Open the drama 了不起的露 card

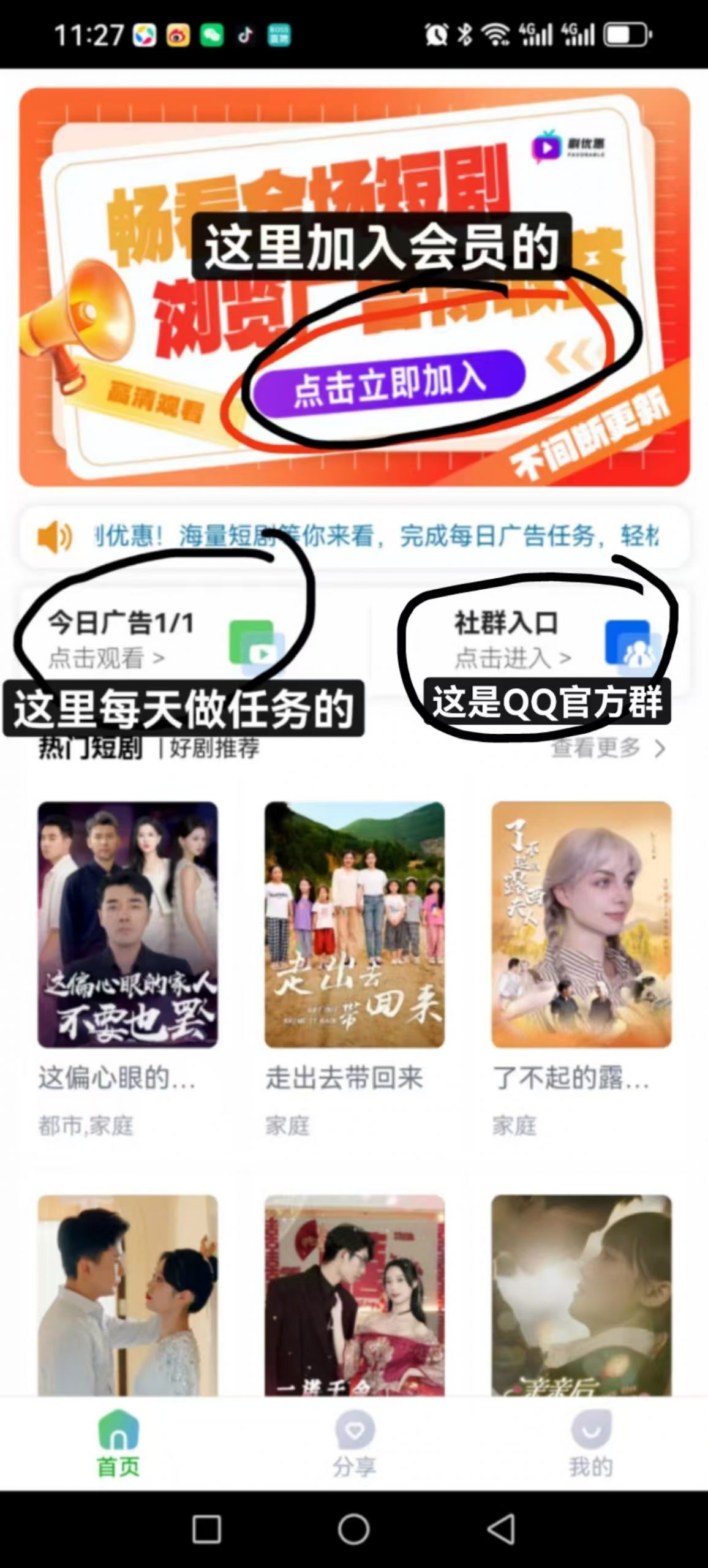coord(581,925)
